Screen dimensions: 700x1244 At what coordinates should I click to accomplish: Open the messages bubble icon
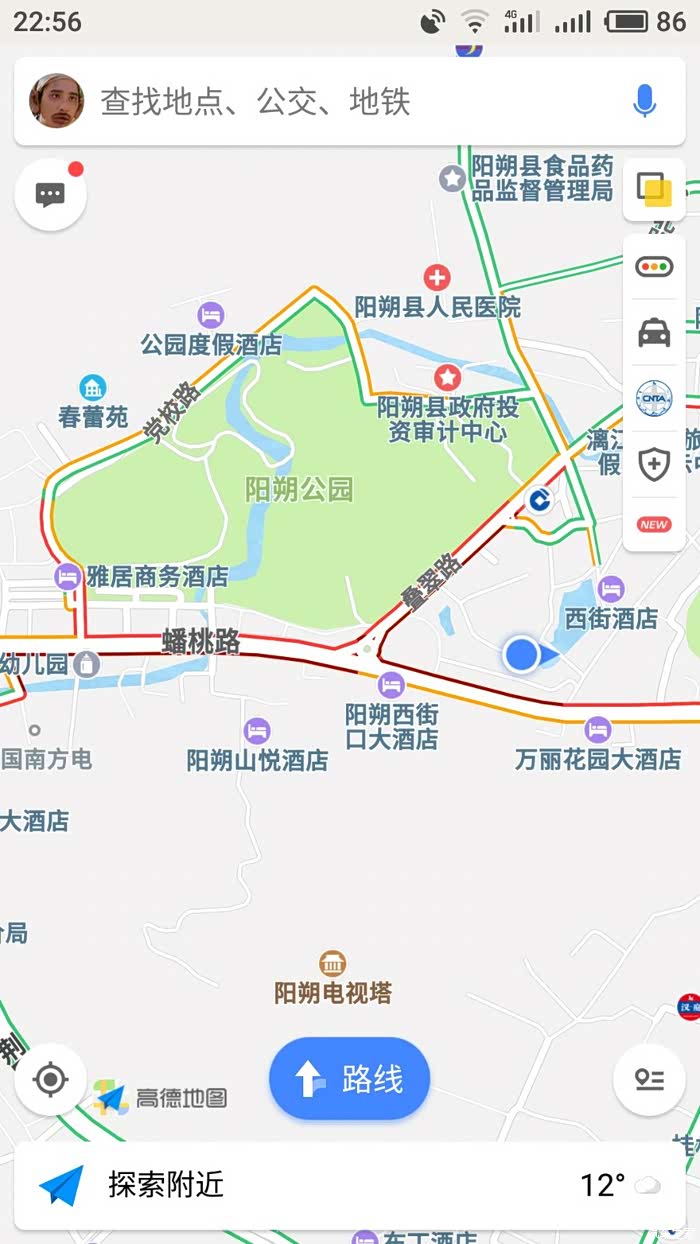click(50, 195)
